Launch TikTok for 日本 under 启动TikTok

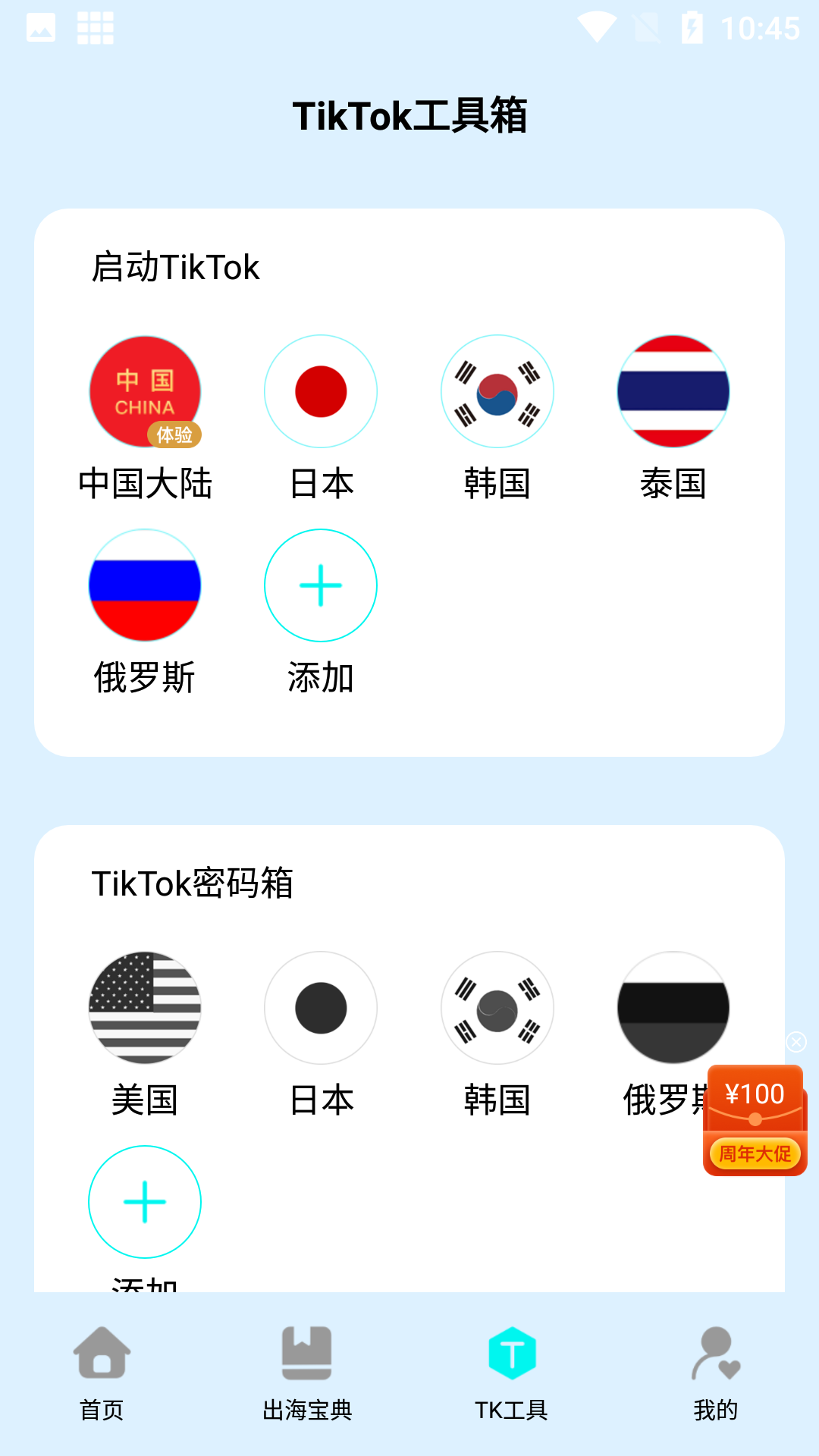(321, 392)
